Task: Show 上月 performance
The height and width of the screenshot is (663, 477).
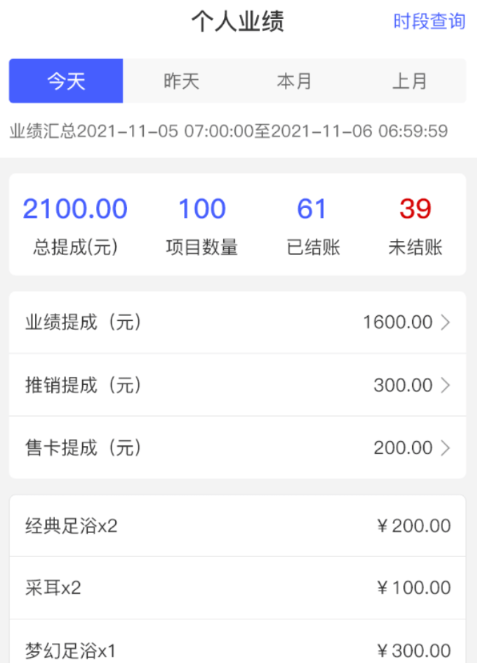Action: 409,81
